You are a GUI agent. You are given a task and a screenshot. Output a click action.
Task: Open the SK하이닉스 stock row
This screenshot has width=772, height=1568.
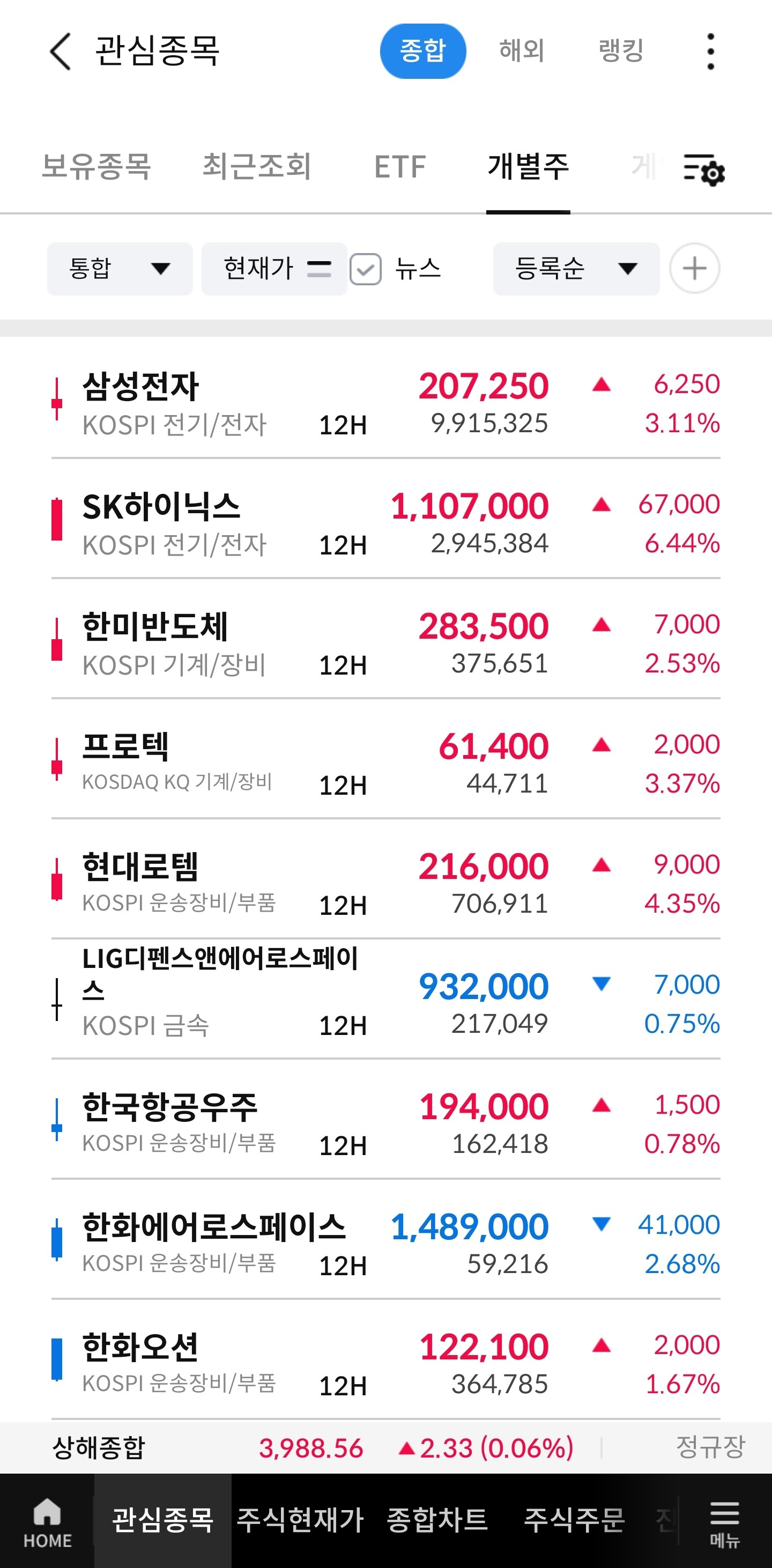385,523
